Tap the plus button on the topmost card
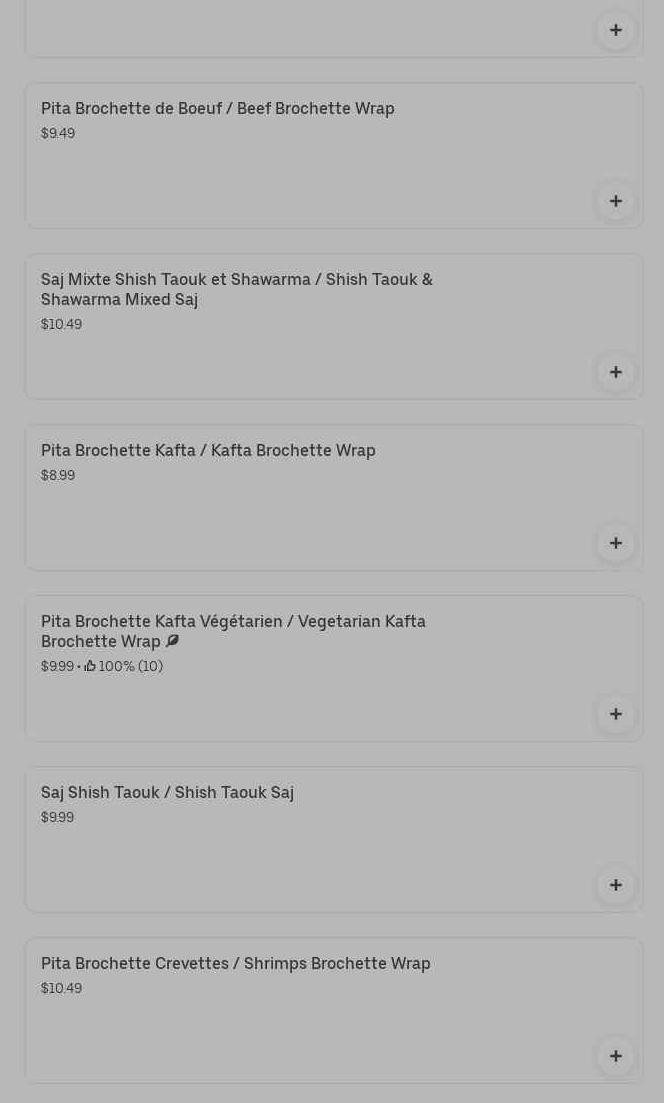This screenshot has height=1103, width=664. [x=615, y=30]
